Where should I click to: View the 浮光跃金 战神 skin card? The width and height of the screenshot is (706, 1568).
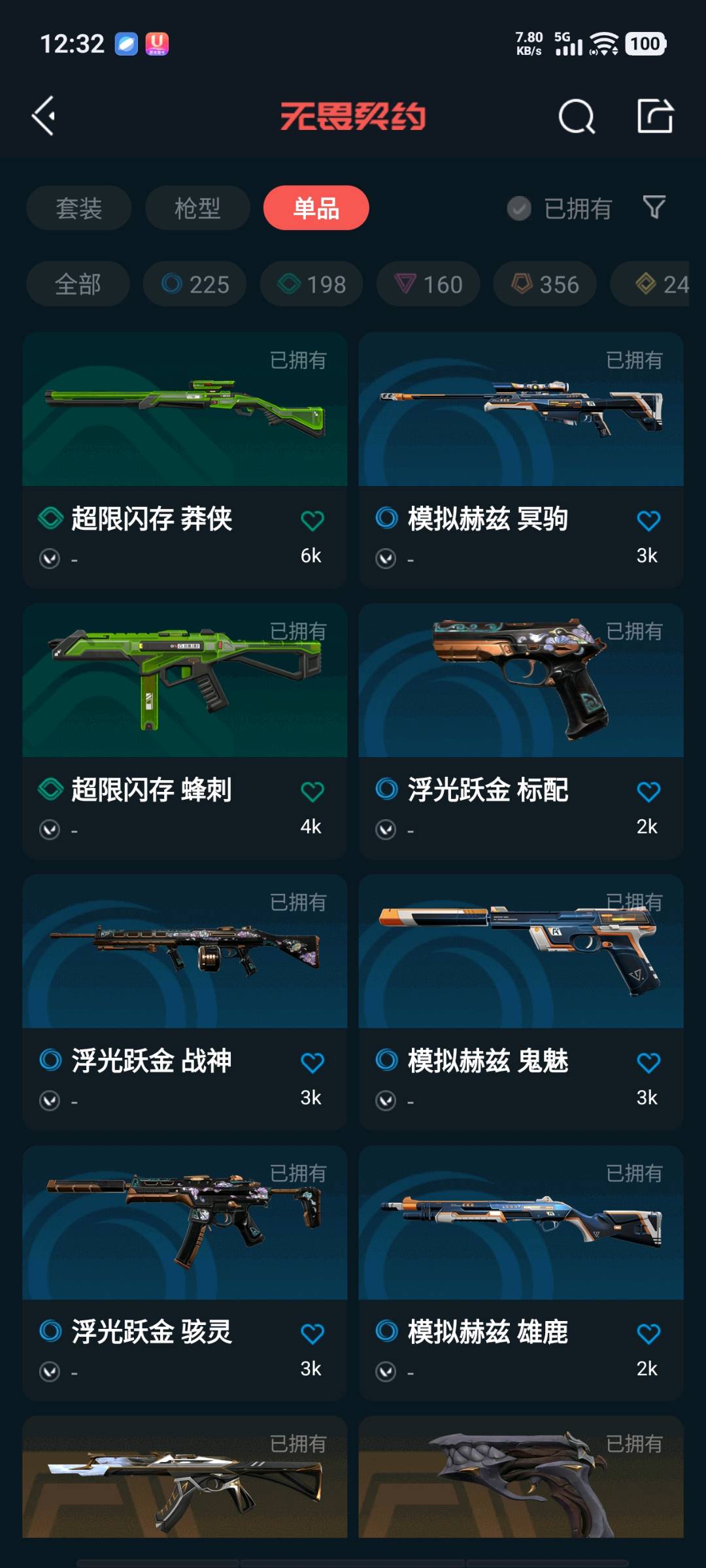[x=184, y=973]
